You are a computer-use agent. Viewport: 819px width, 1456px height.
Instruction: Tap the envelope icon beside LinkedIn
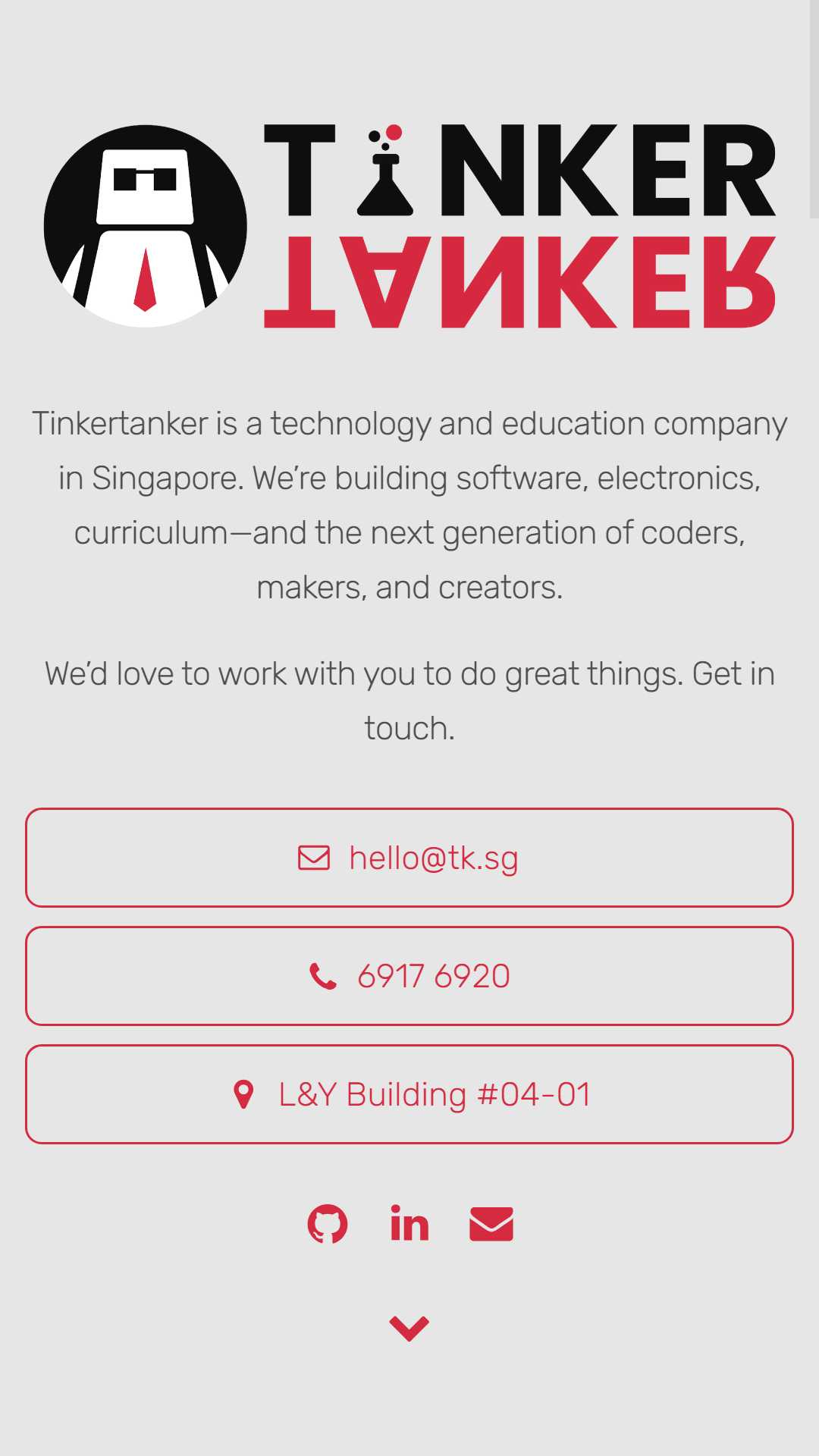(491, 1224)
